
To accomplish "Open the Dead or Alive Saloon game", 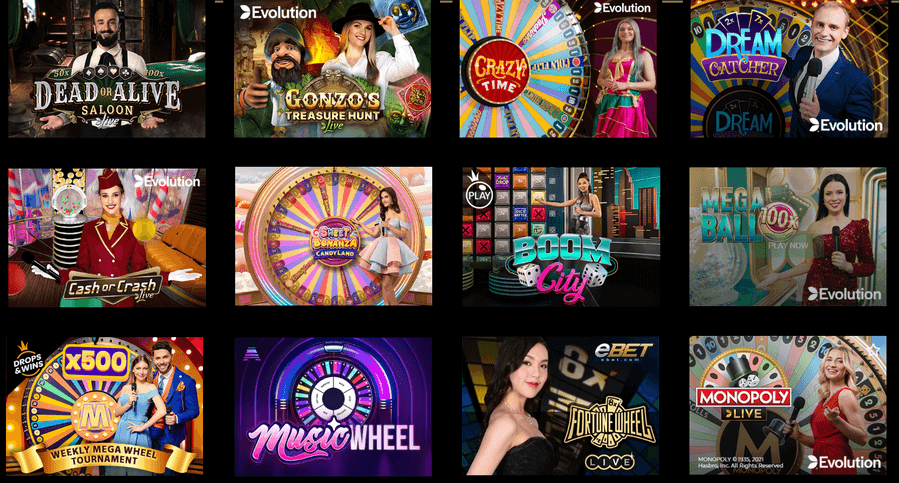I will click(x=106, y=68).
